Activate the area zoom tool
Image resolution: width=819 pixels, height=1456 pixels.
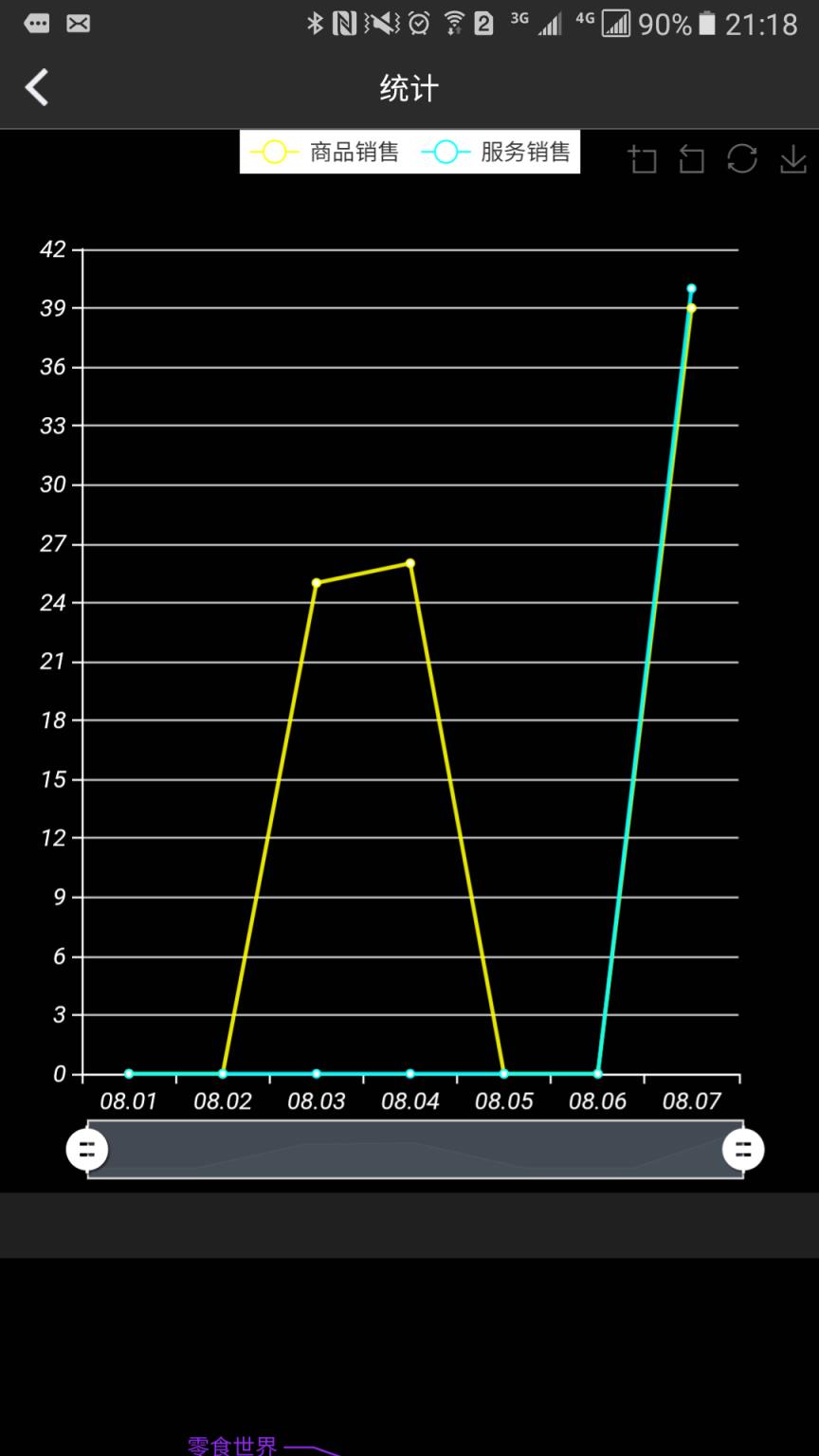click(643, 159)
